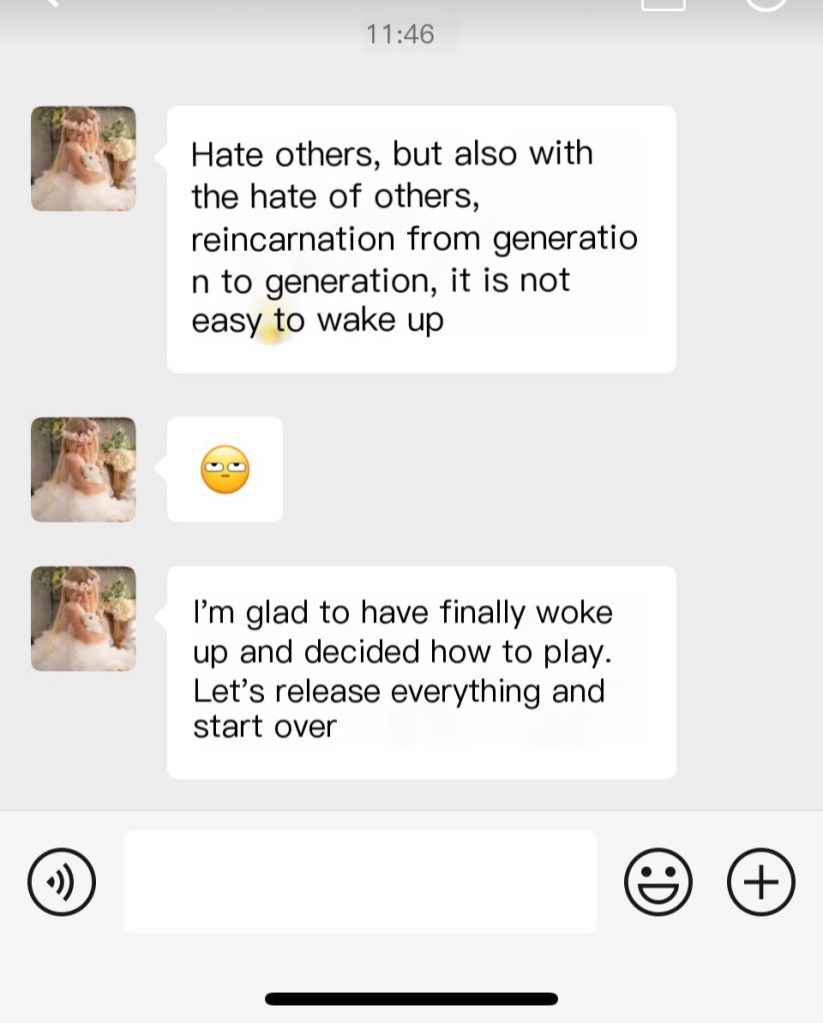Focus the message text field
The height and width of the screenshot is (1023, 823).
pos(359,882)
